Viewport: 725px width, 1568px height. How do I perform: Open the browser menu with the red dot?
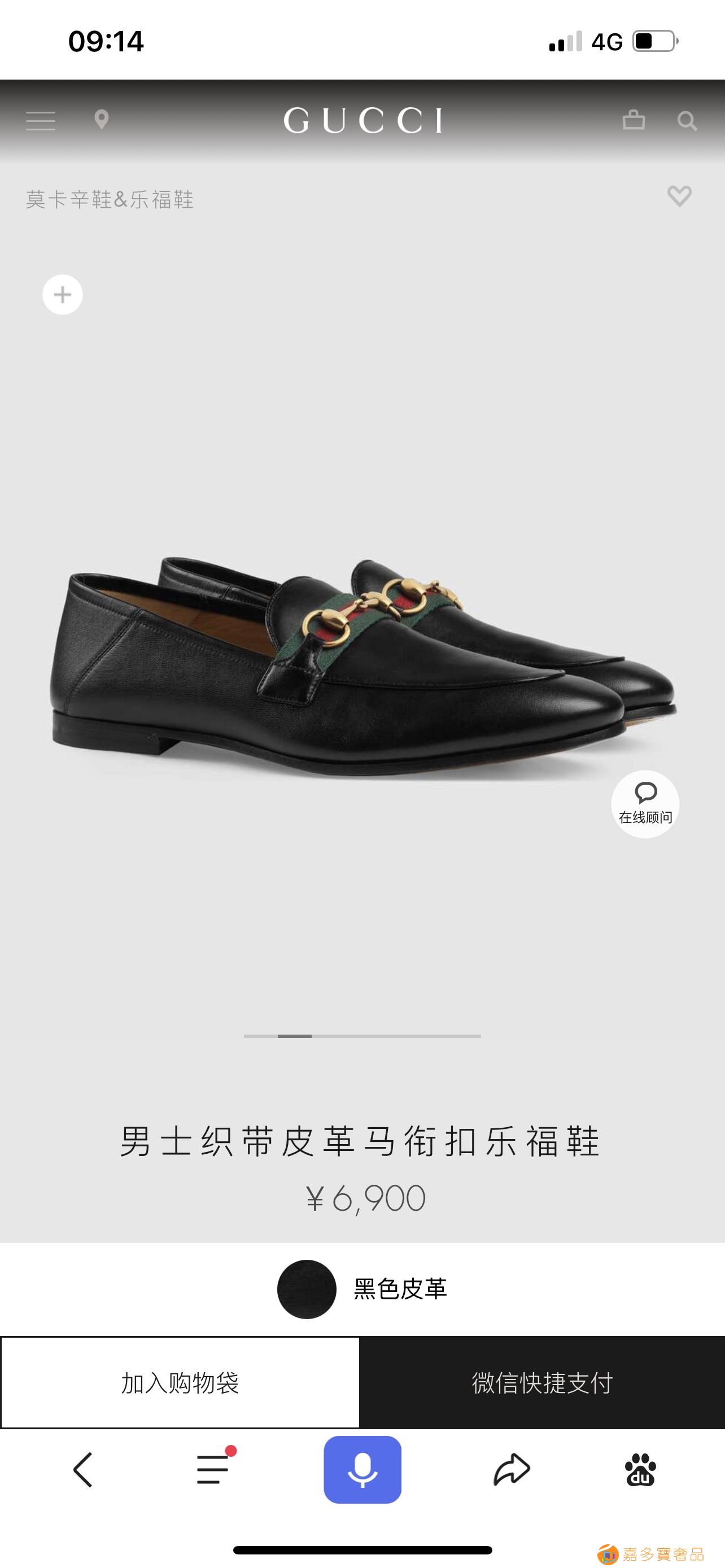tap(213, 1469)
